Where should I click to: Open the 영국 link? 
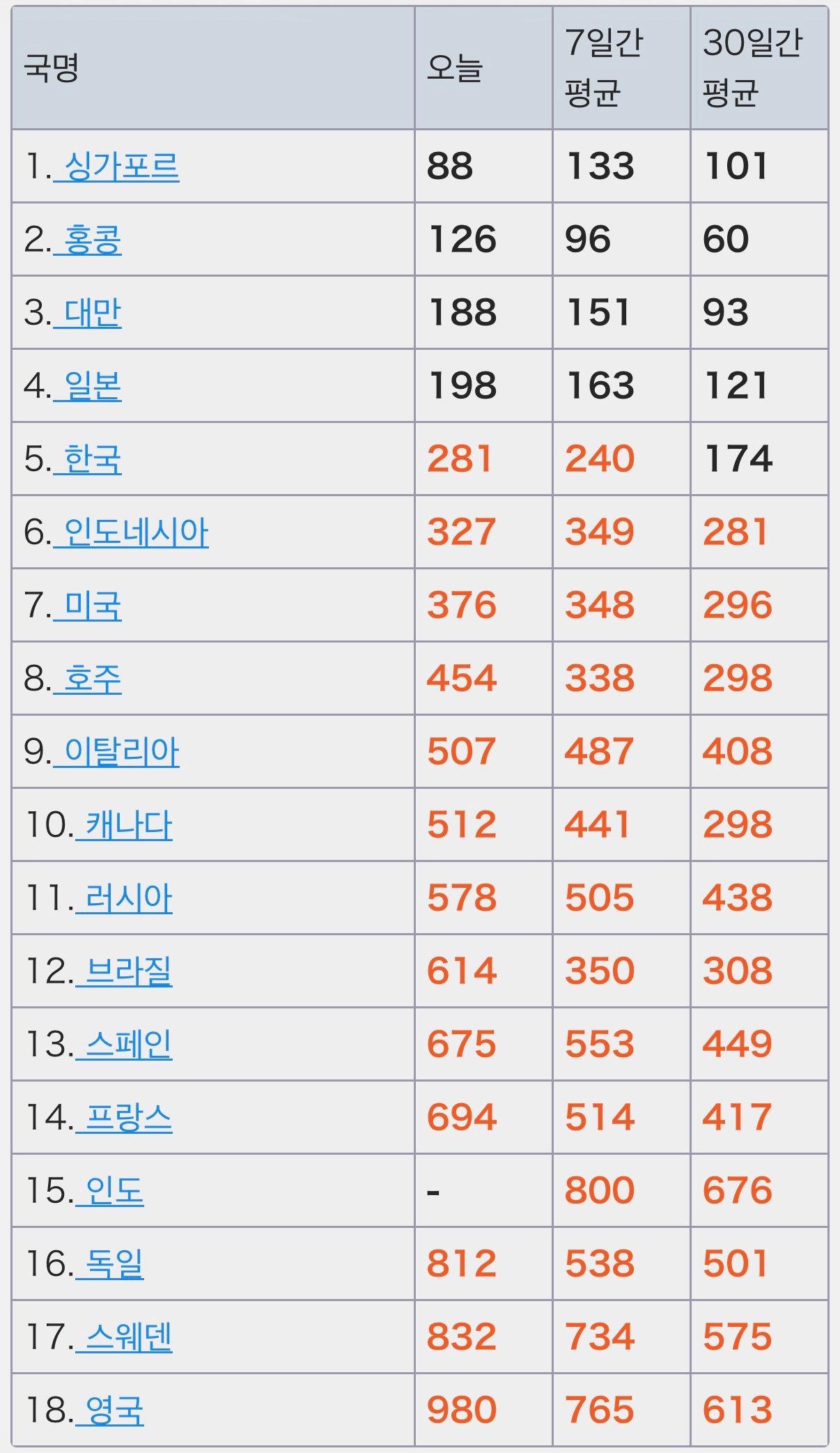[114, 1410]
